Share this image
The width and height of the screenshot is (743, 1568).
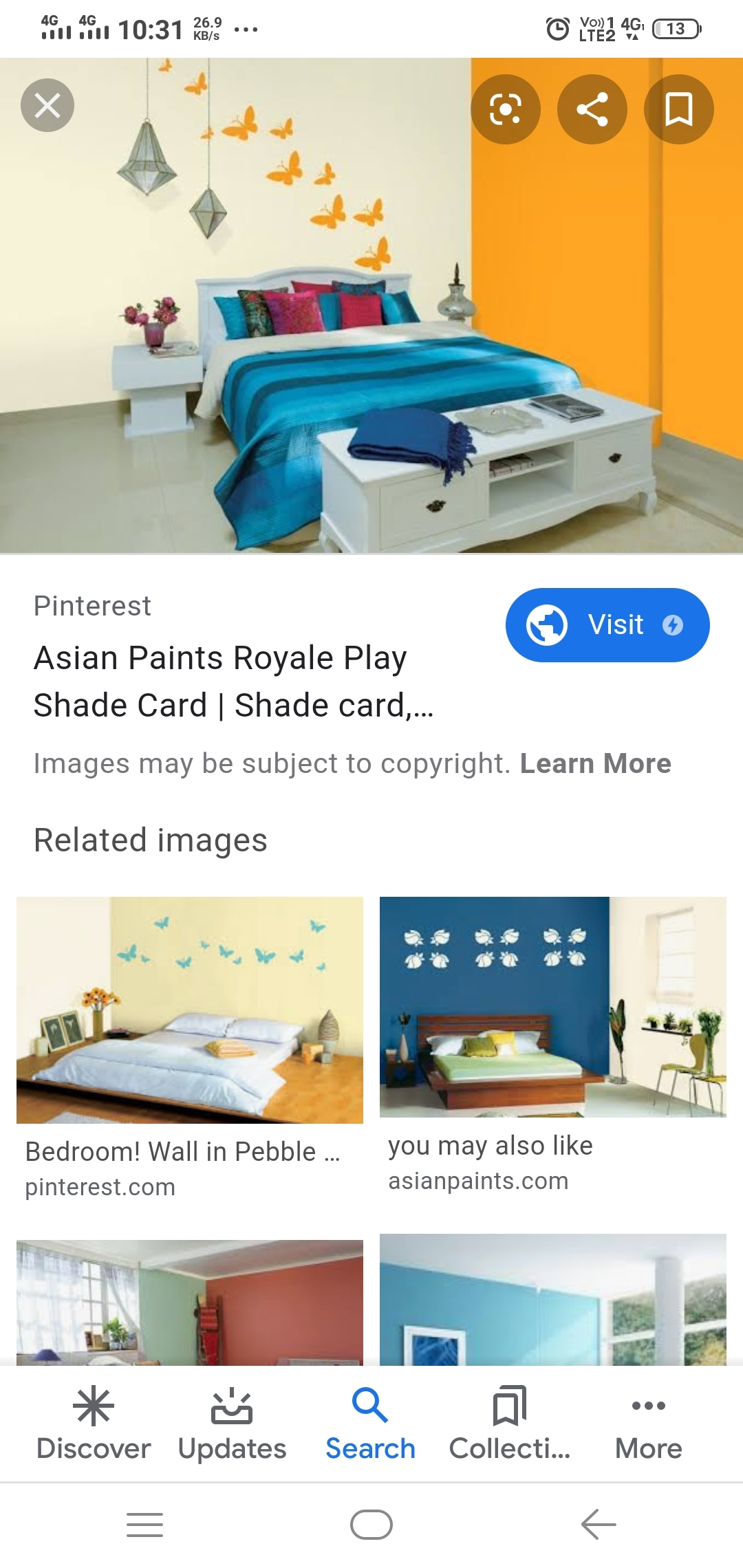(592, 109)
